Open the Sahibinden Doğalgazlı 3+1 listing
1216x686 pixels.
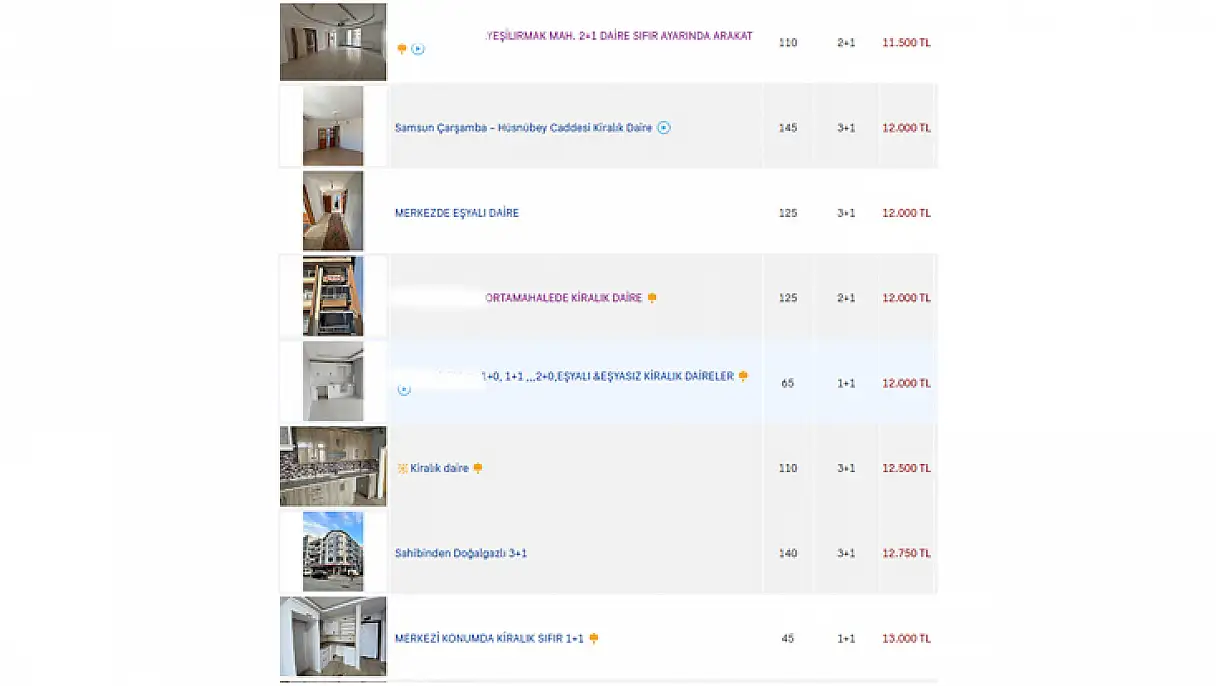click(x=461, y=553)
